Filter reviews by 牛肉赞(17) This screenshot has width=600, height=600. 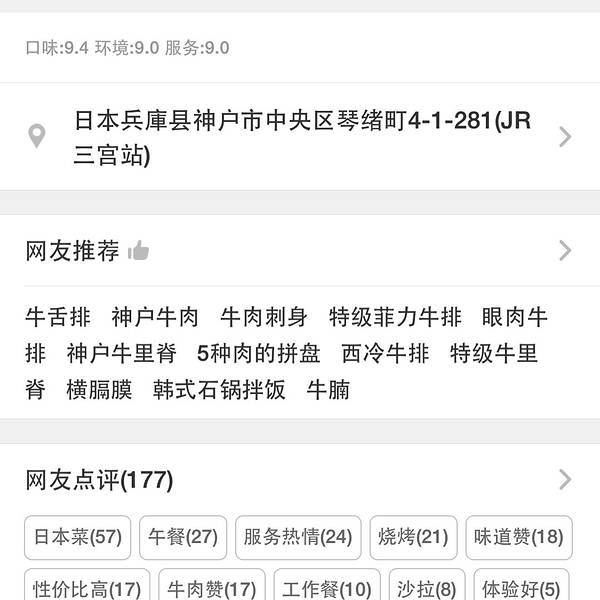[212, 587]
